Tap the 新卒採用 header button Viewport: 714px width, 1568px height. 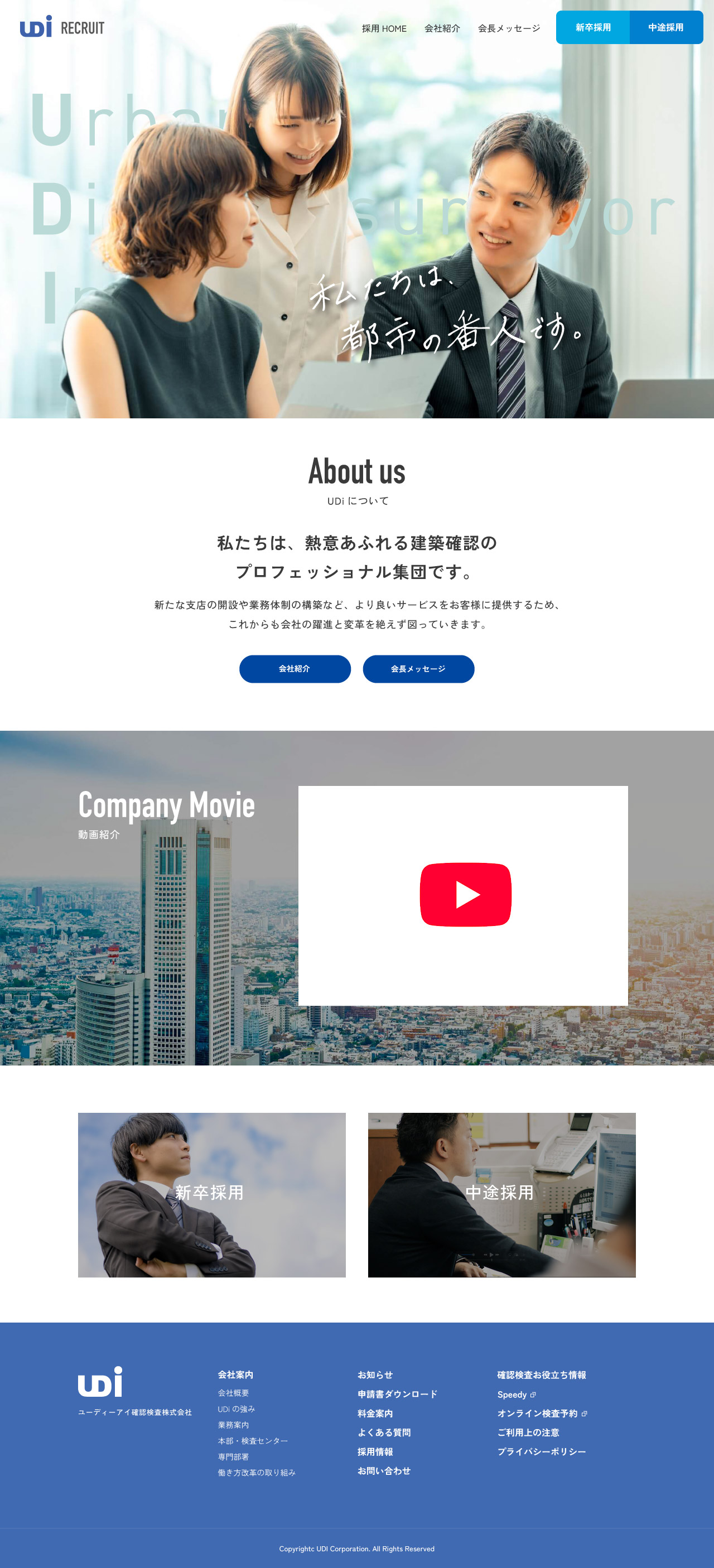point(593,27)
